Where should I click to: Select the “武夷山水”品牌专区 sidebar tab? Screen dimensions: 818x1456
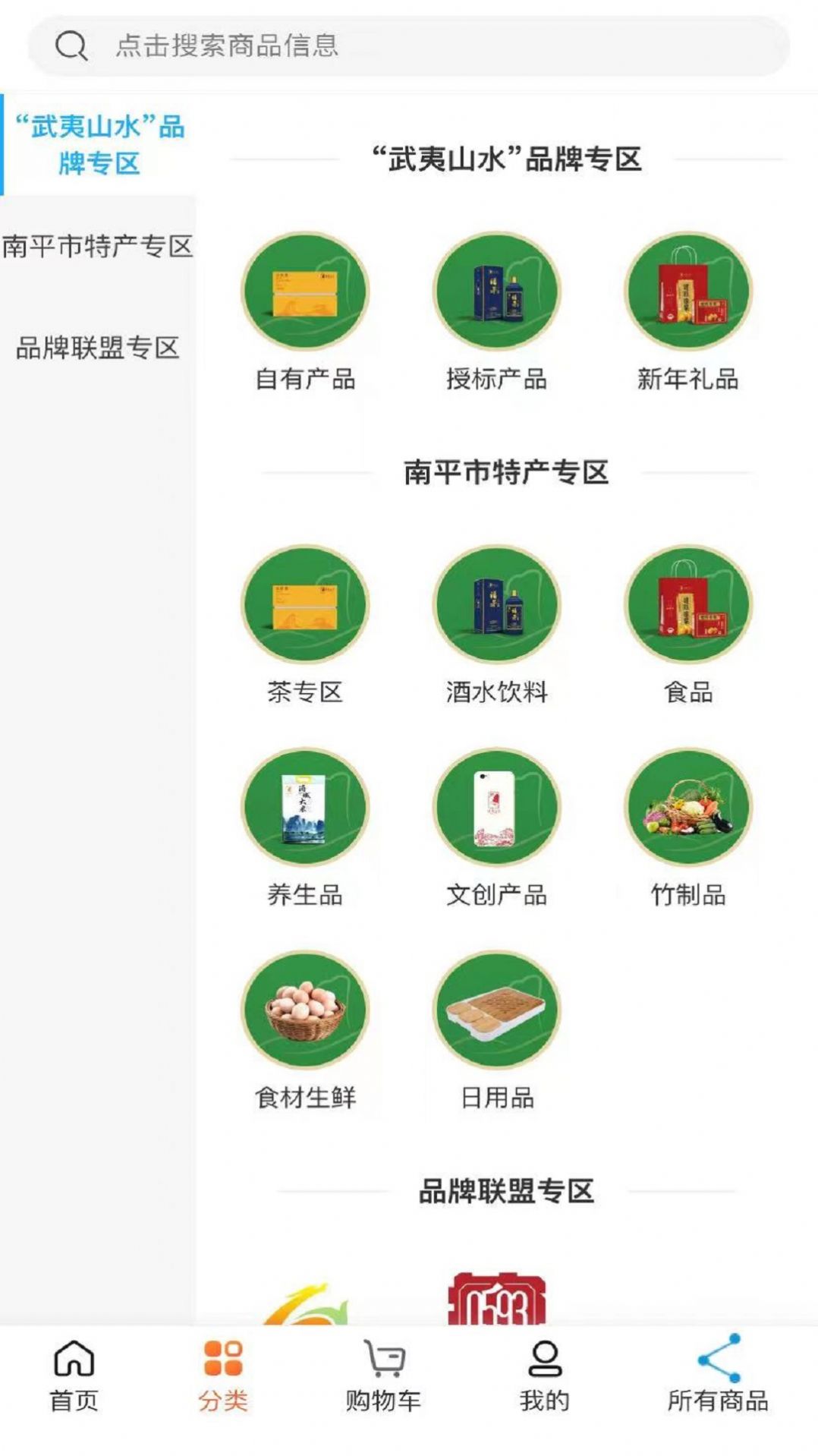pos(99,144)
